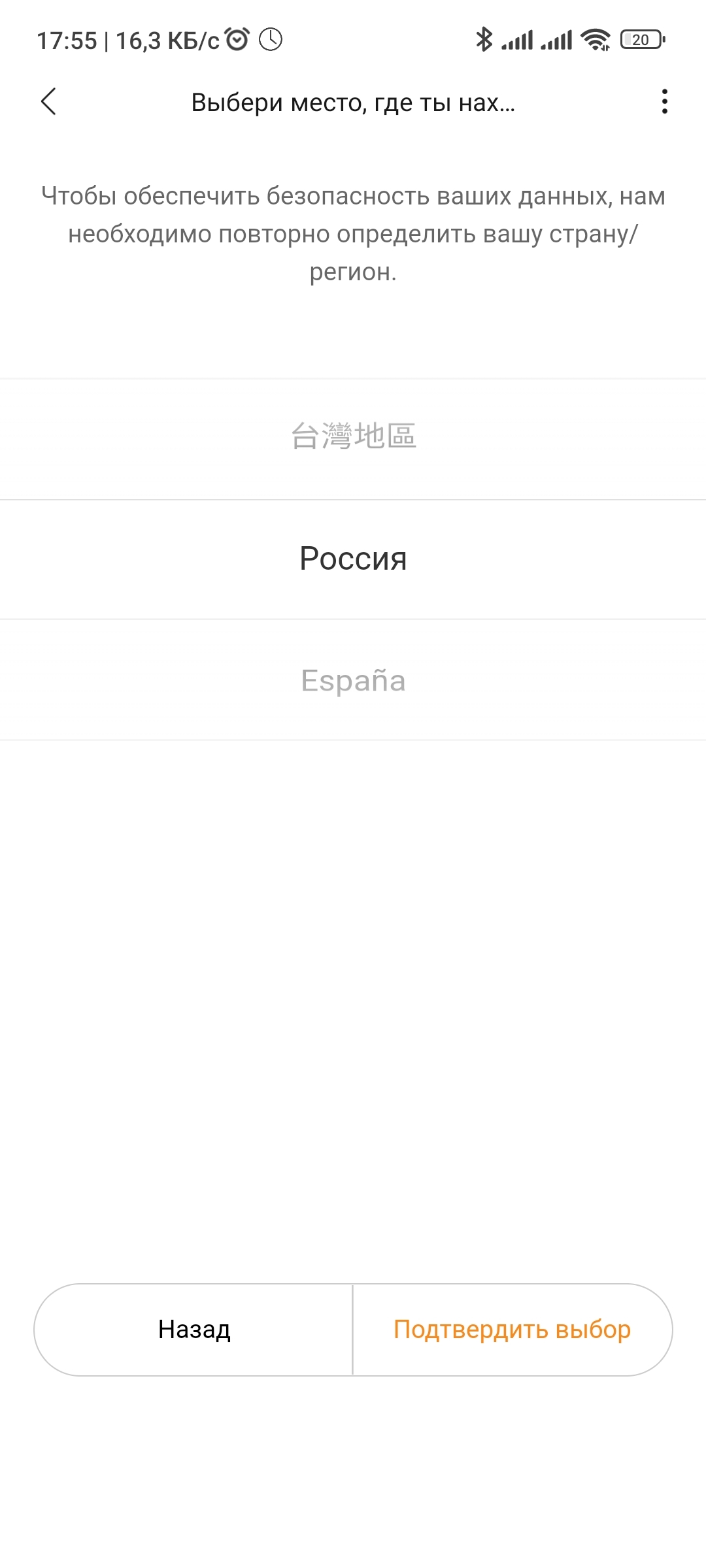The height and width of the screenshot is (1568, 706).
Task: Go back using the top arrow
Action: (48, 102)
